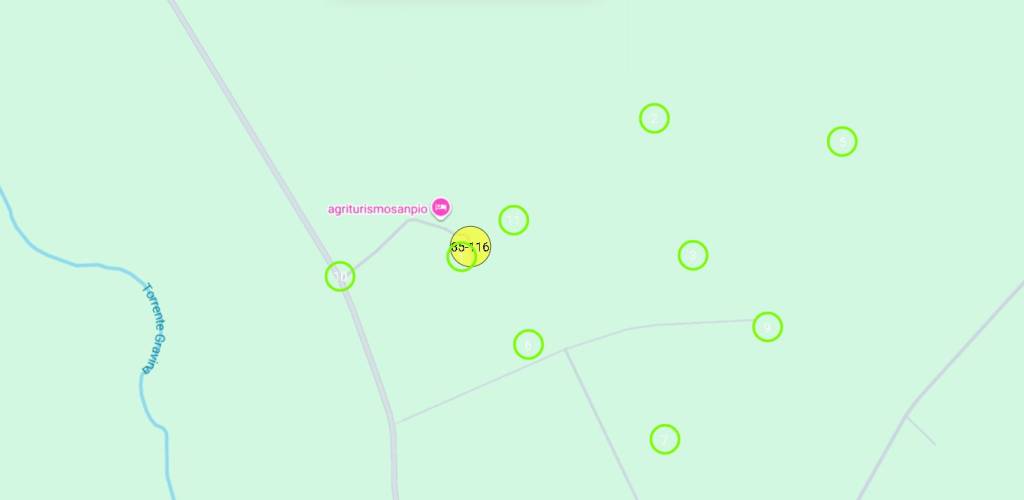Open map waypoint number 7
The image size is (1024, 500).
(665, 439)
